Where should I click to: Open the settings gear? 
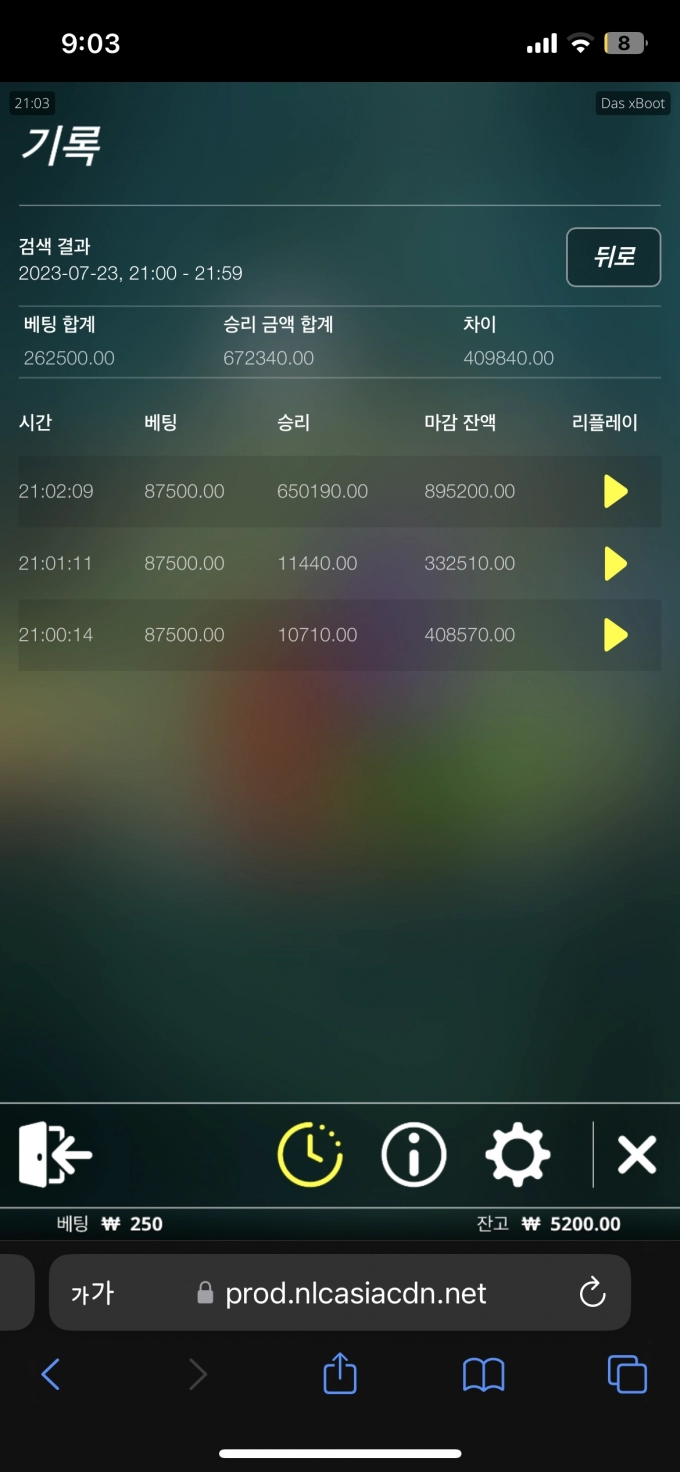click(x=517, y=1155)
